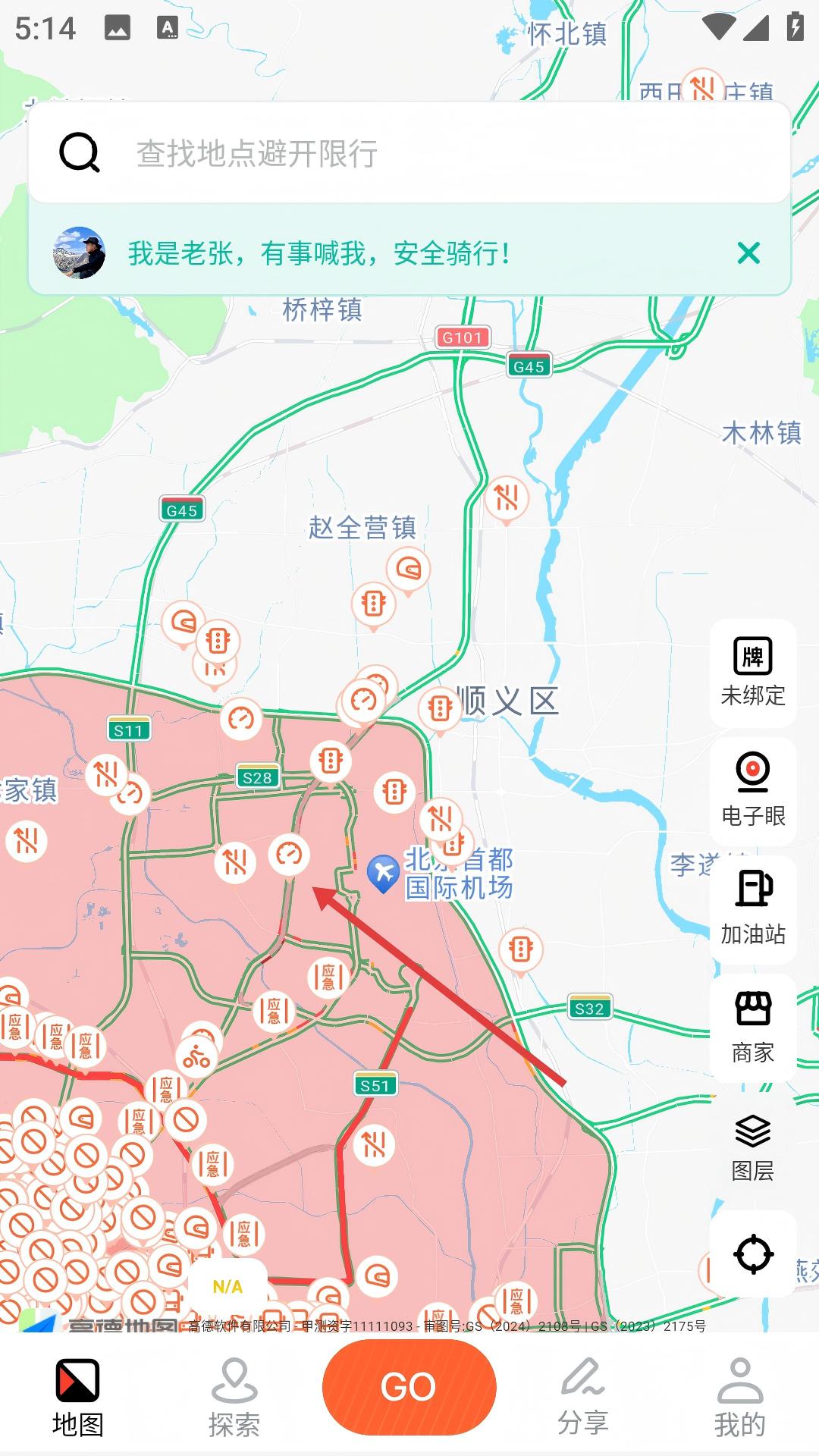This screenshot has width=819, height=1456.
Task: Show 加油站 gas stations
Action: [x=753, y=908]
